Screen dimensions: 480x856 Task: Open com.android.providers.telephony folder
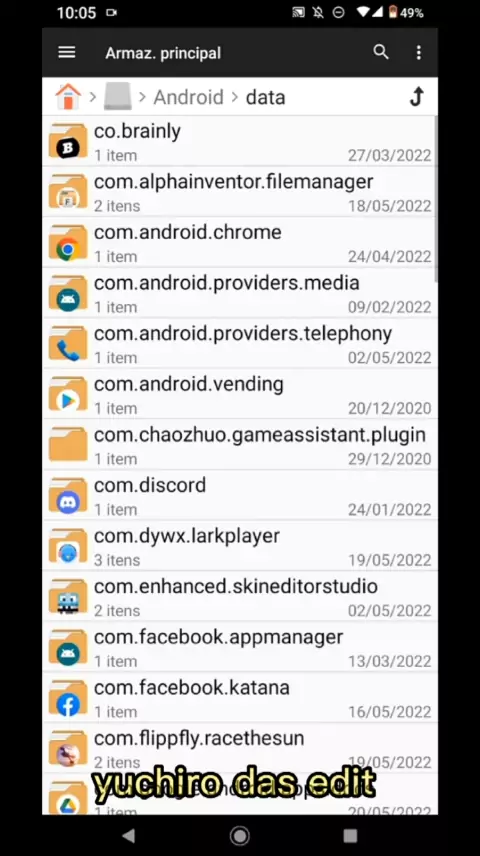click(240, 344)
